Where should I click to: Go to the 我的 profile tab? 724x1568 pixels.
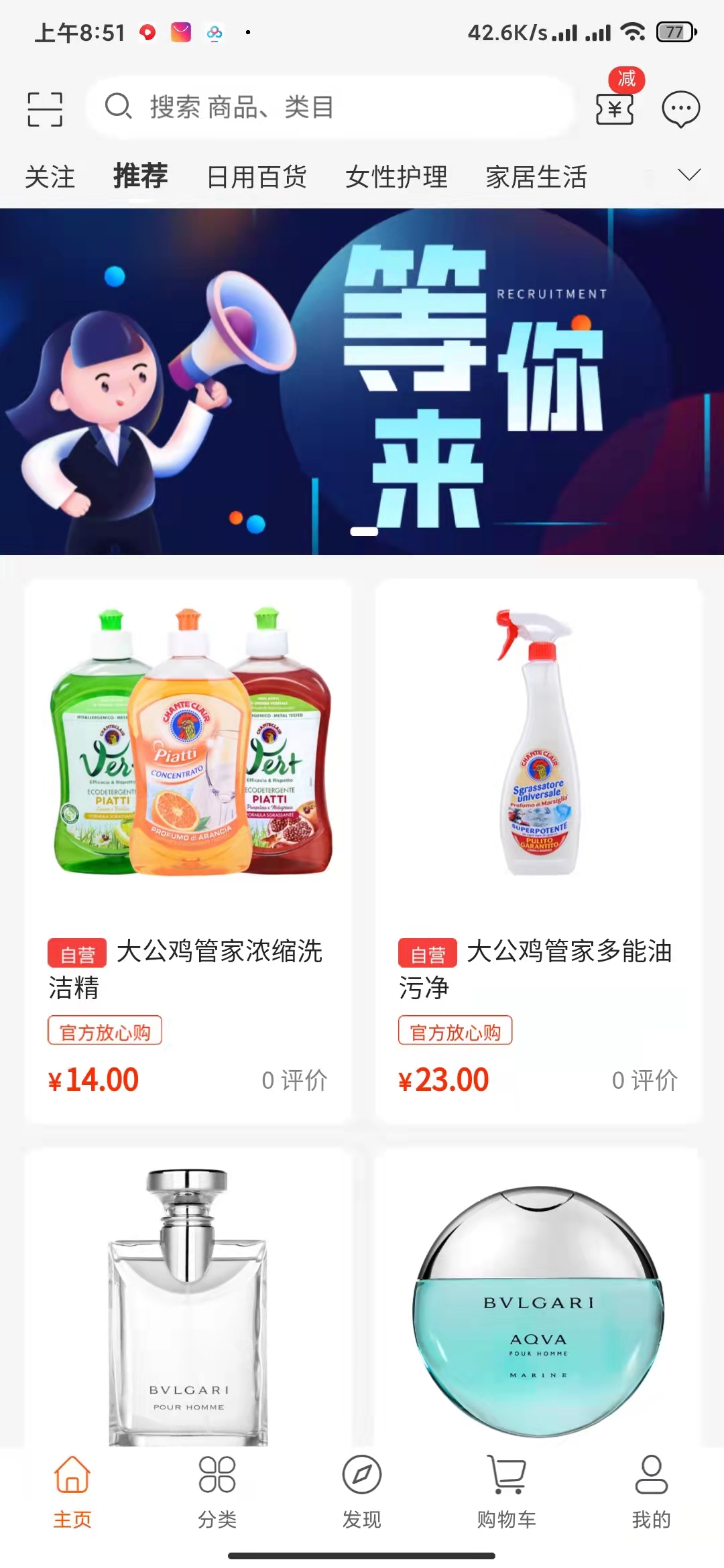[x=651, y=1492]
